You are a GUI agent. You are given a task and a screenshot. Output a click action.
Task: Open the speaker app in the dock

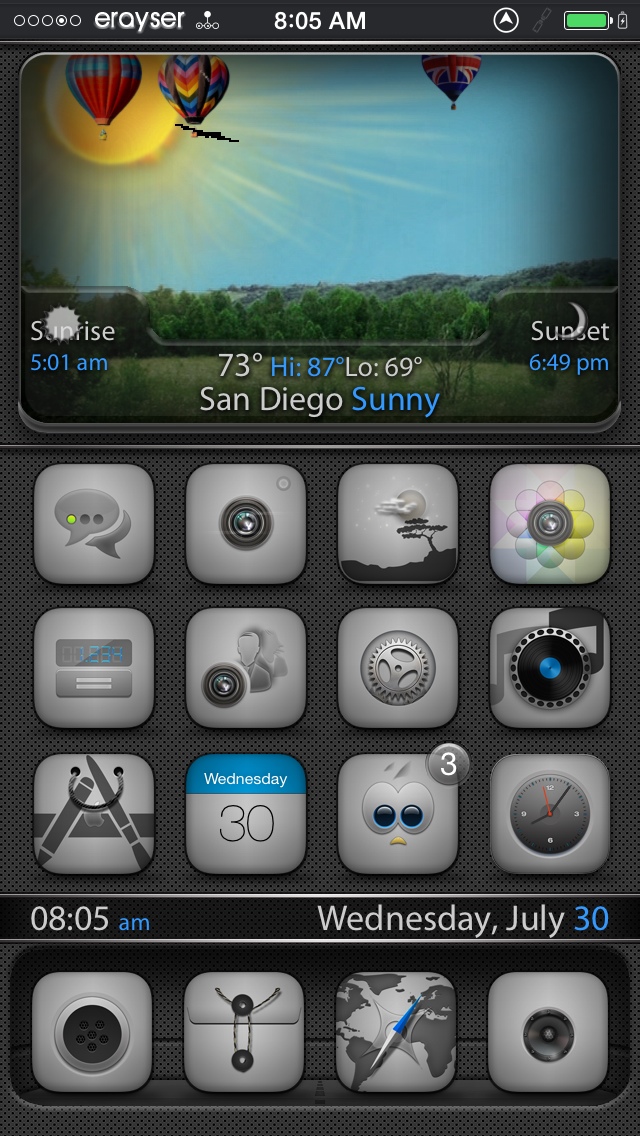[x=548, y=1031]
